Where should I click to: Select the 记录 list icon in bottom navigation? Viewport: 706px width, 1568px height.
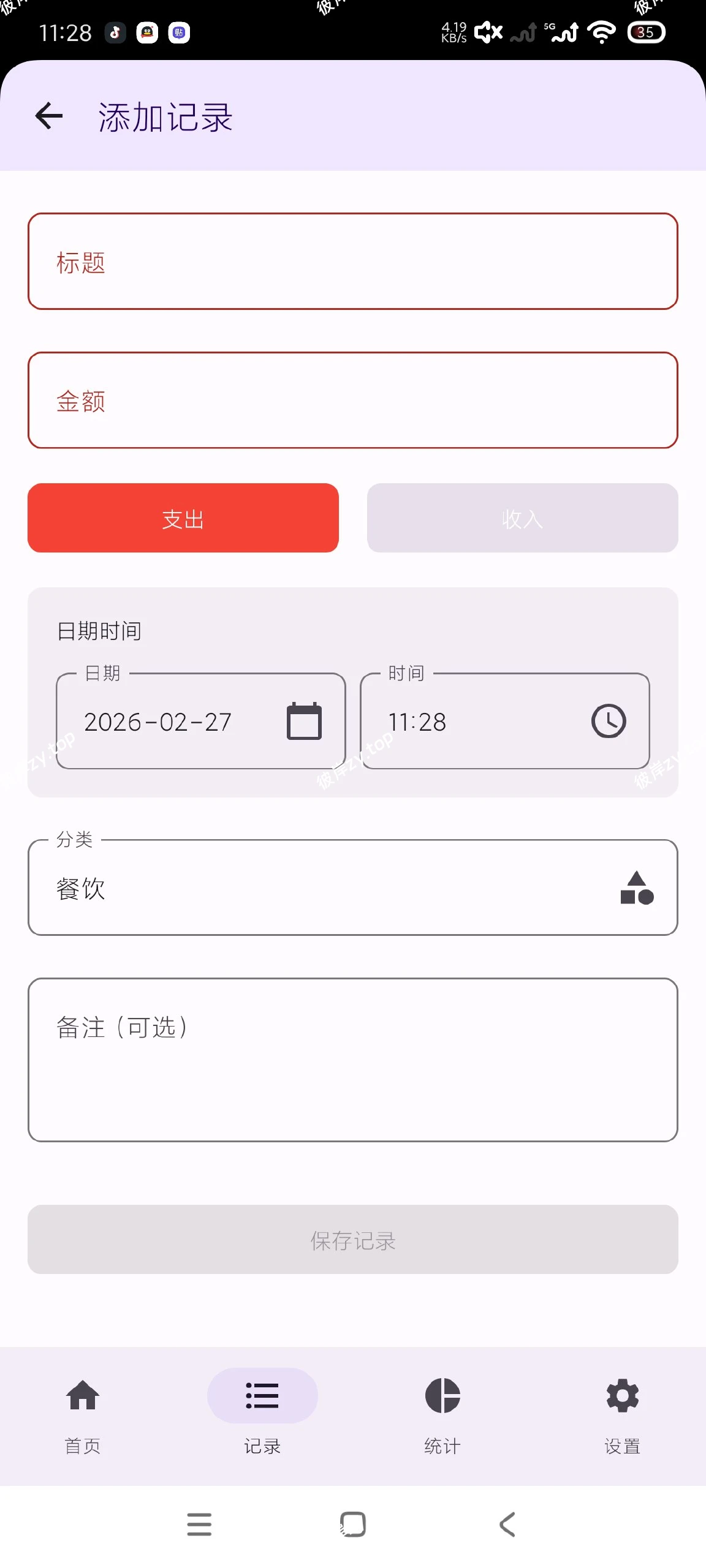pyautogui.click(x=262, y=1395)
